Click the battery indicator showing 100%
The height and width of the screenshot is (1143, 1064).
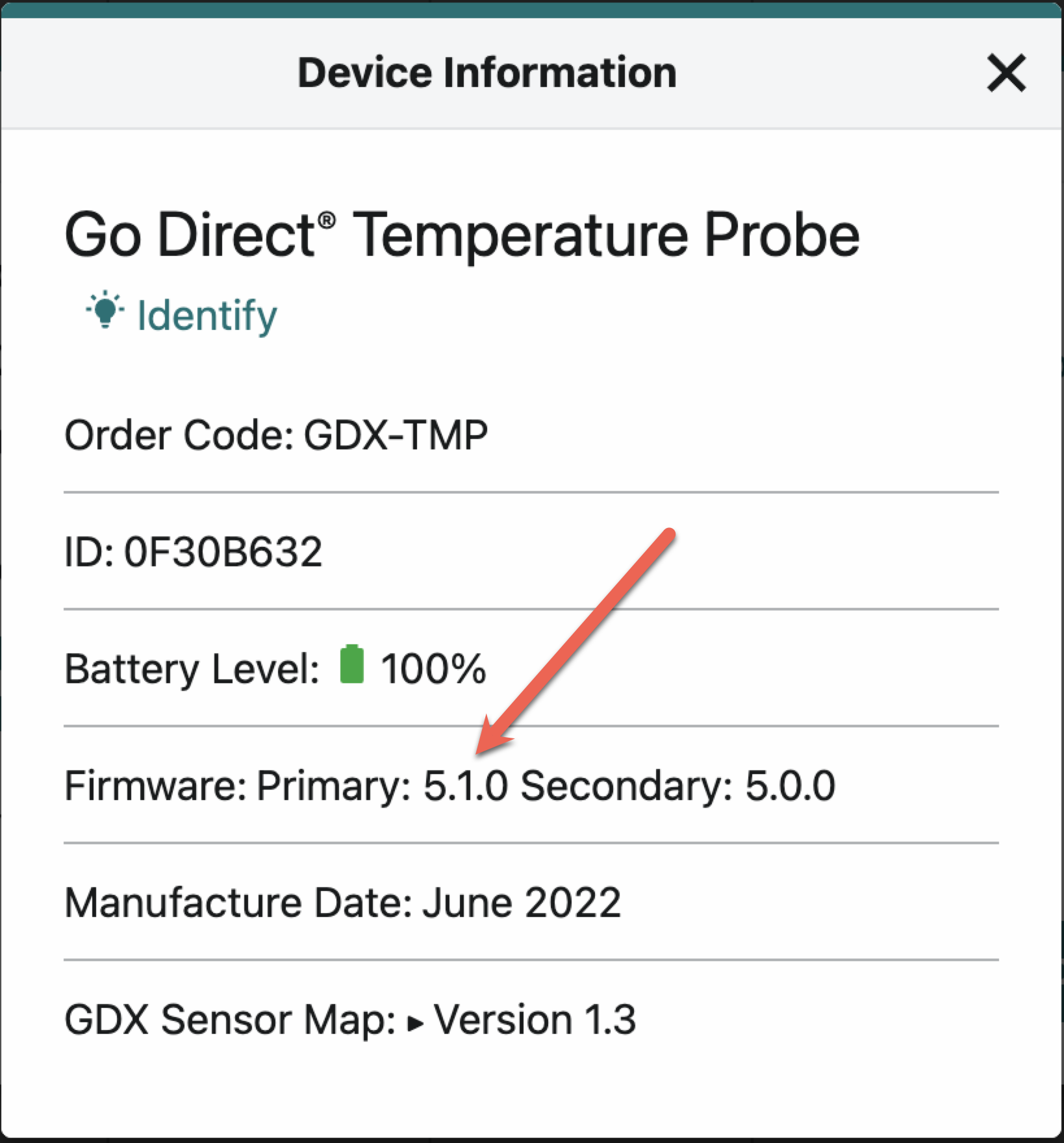pyautogui.click(x=351, y=666)
